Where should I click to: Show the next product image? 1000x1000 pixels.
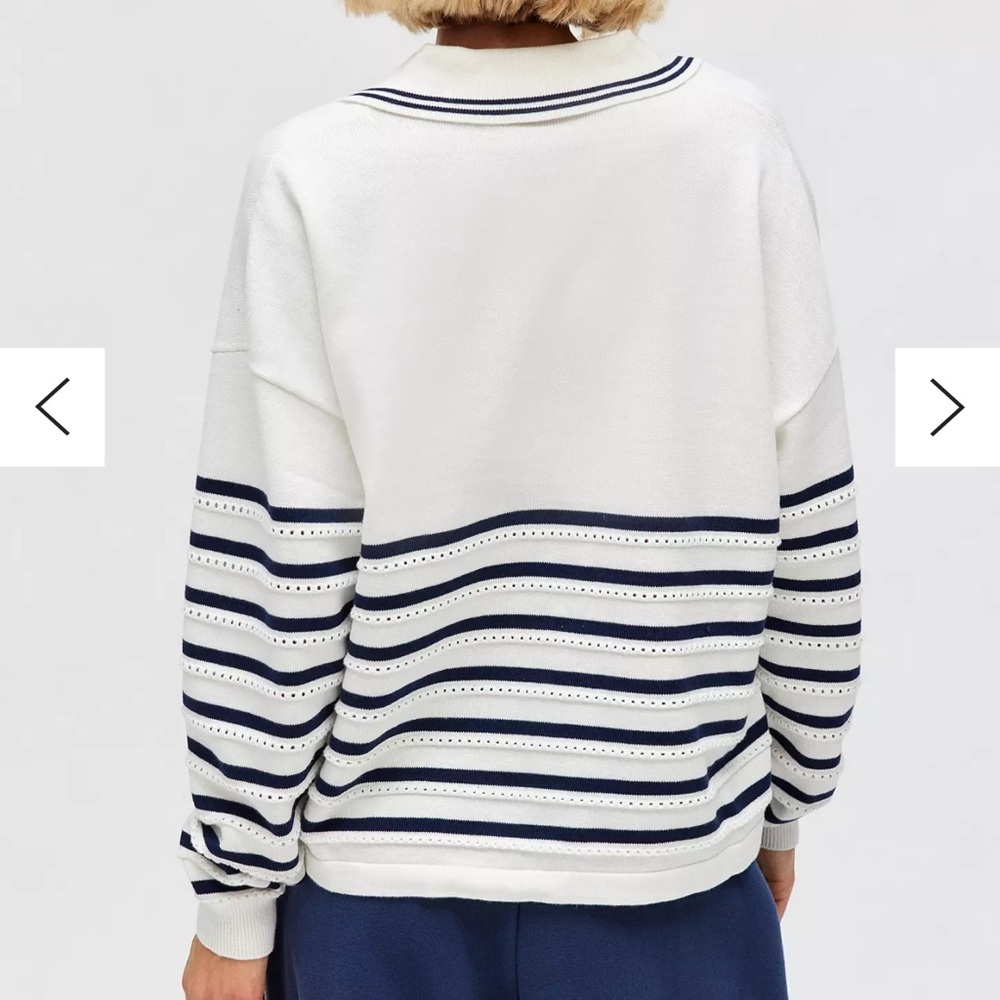(x=946, y=407)
